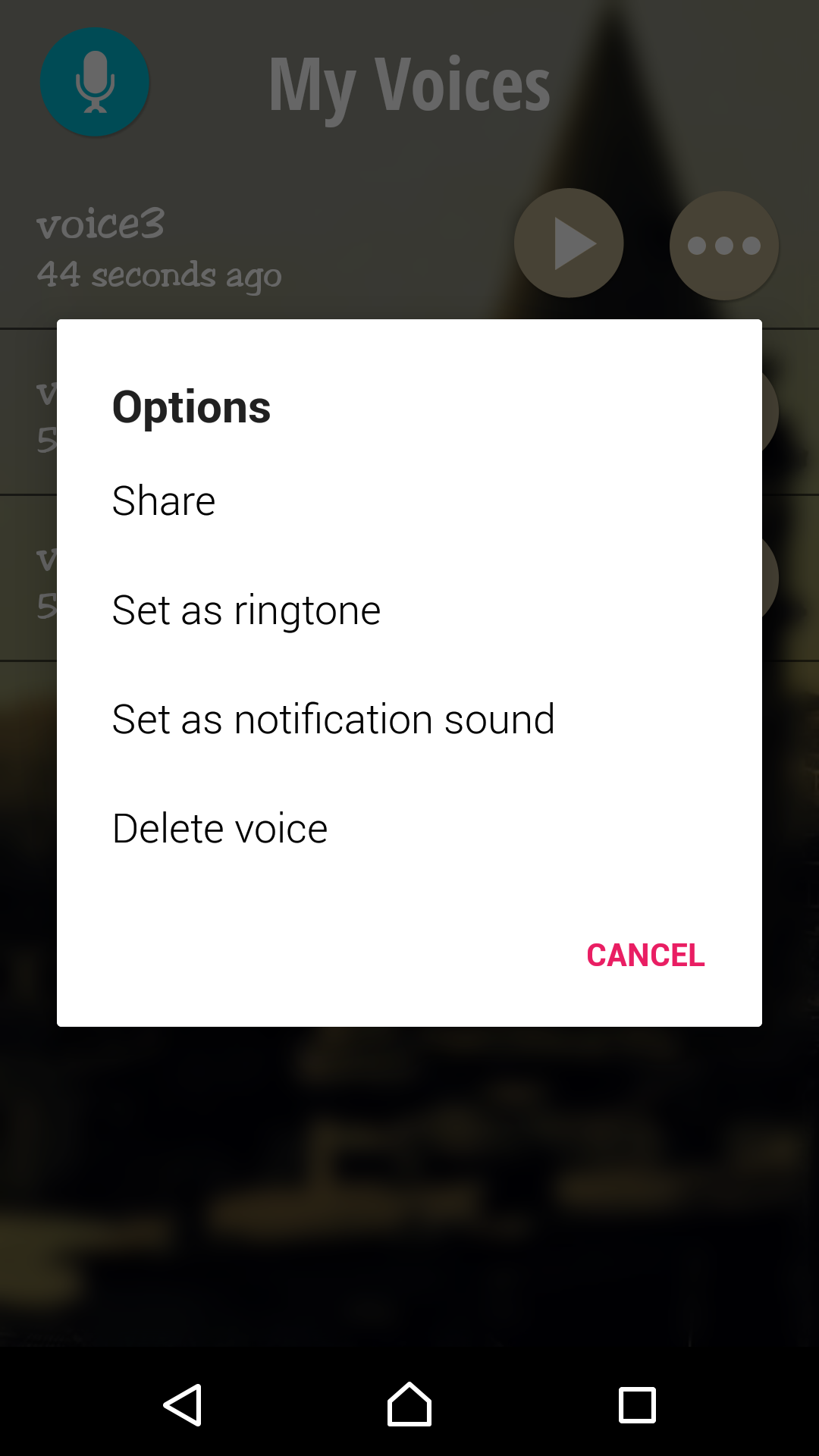
Task: Select Set as notification sound
Action: point(333,719)
